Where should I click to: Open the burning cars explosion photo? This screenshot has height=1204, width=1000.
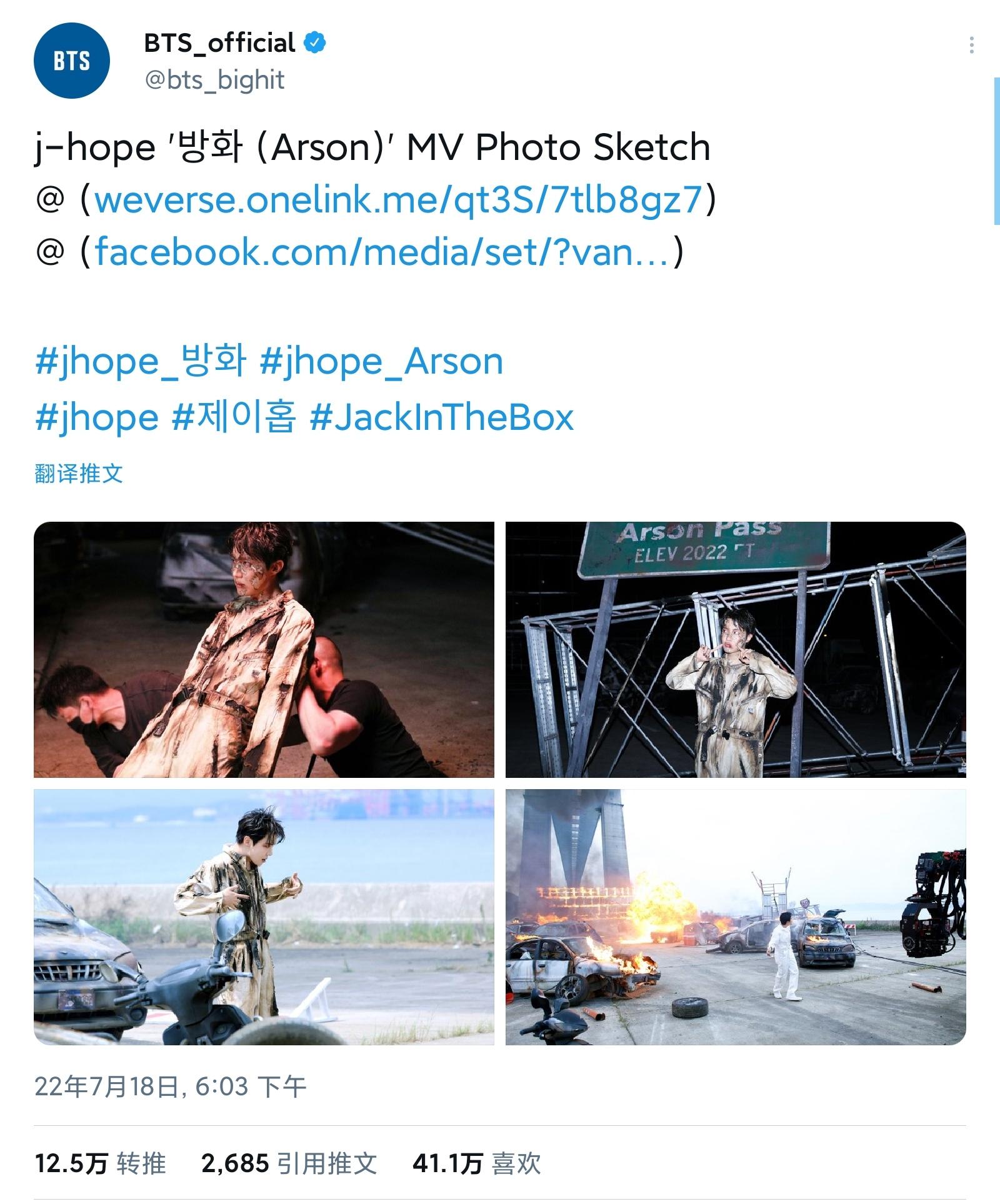coord(736,917)
